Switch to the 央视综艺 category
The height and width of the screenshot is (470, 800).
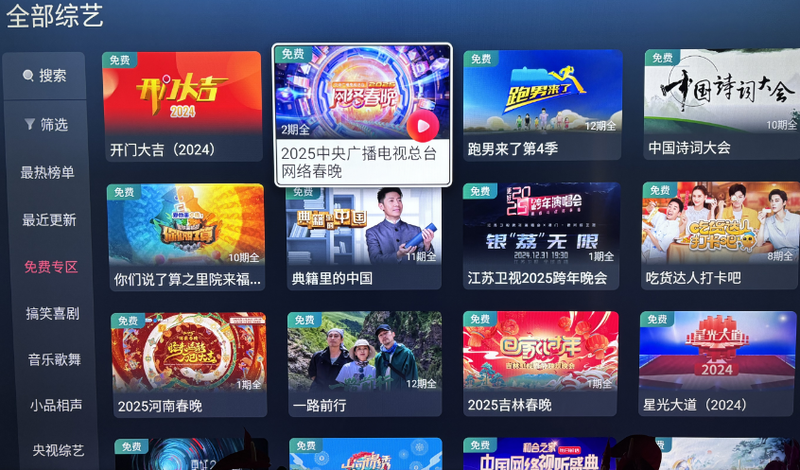pyautogui.click(x=58, y=450)
